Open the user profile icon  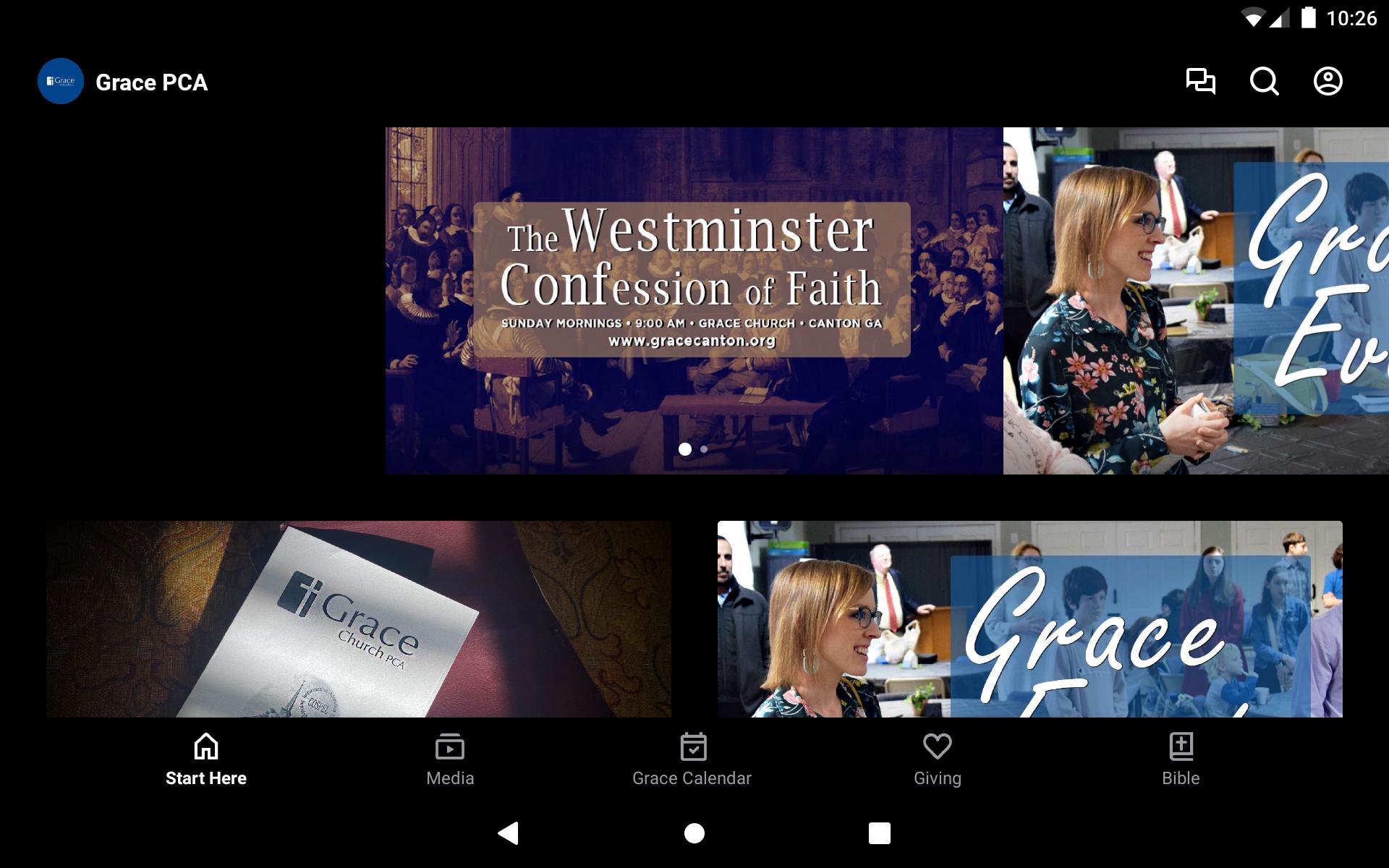click(x=1328, y=81)
